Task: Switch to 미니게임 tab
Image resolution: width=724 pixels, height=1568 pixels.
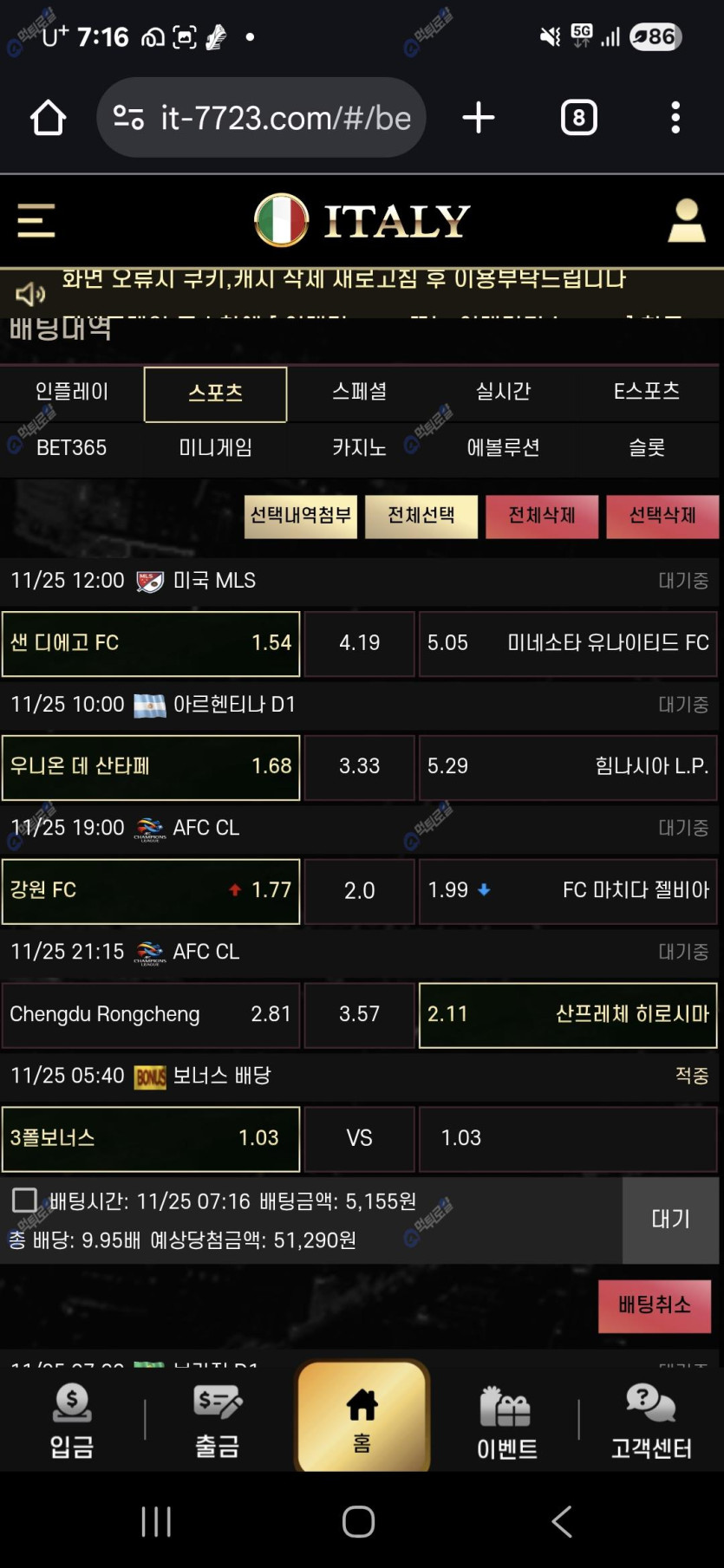Action: click(x=215, y=447)
